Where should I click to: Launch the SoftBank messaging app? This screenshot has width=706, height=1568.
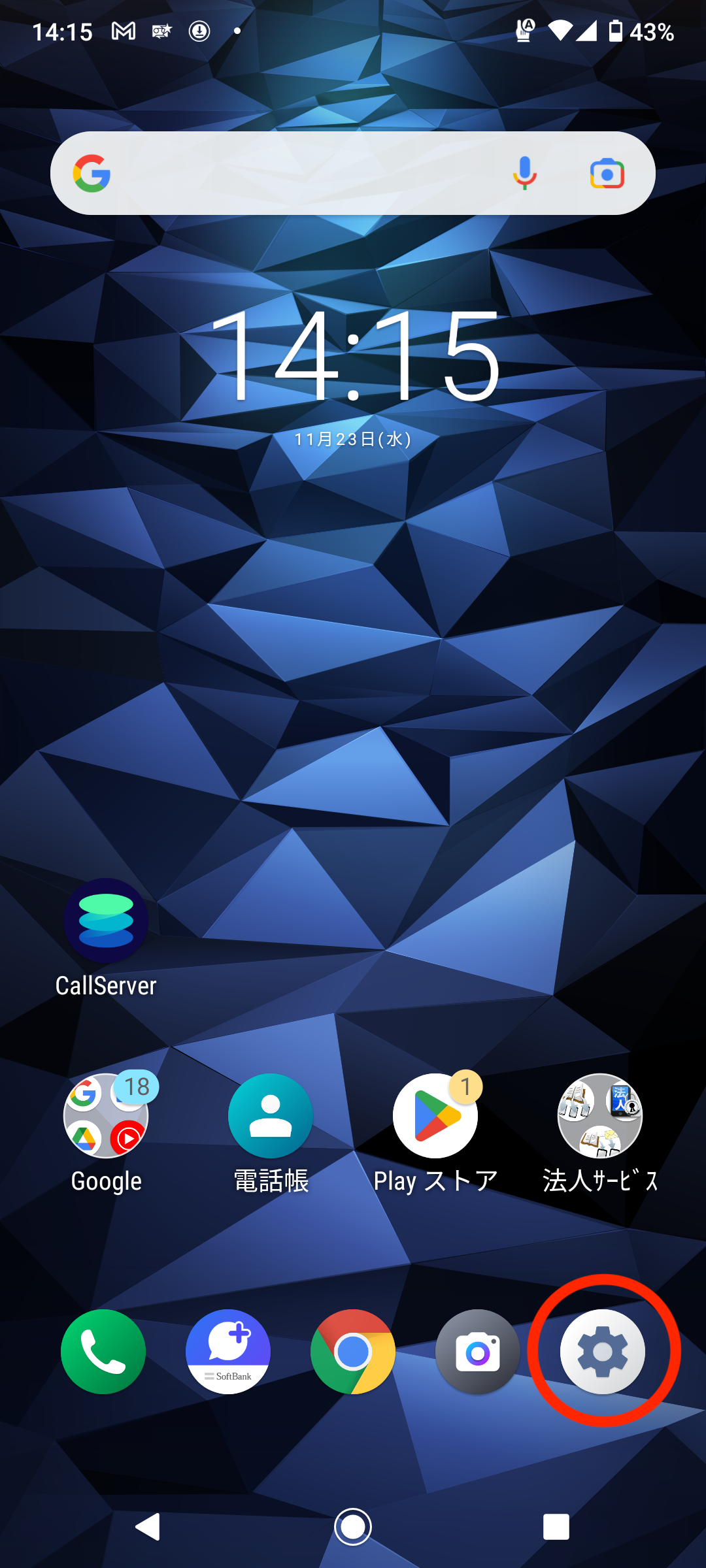(x=228, y=1352)
